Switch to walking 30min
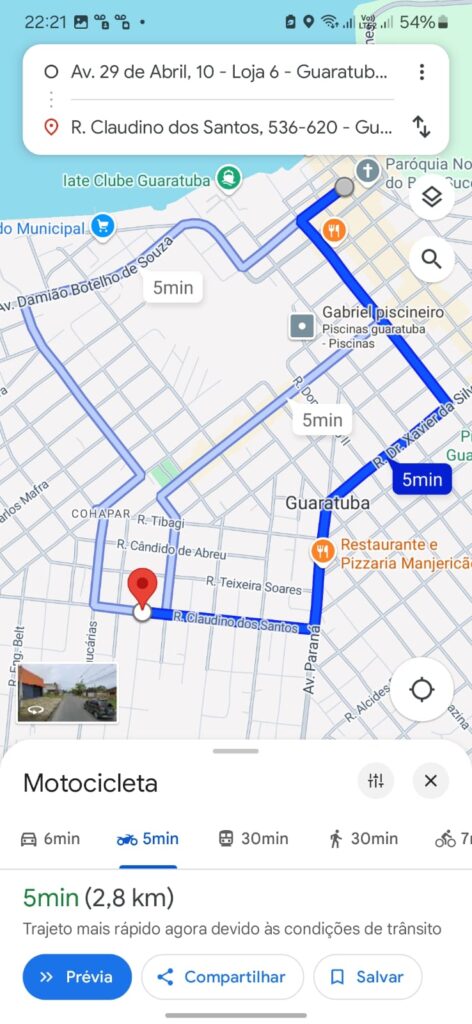472x1024 pixels. [363, 839]
